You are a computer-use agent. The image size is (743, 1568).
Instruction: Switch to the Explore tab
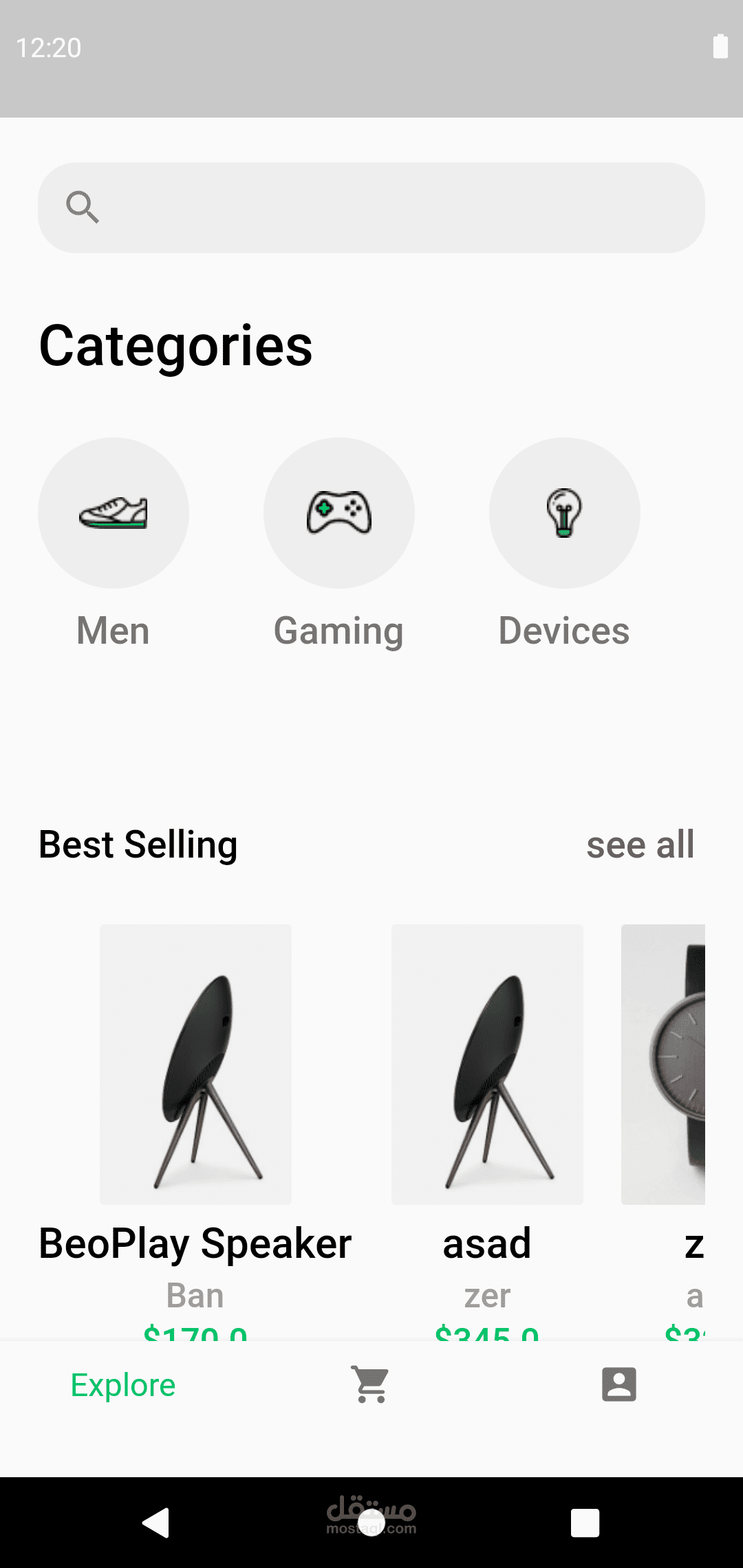click(123, 1385)
